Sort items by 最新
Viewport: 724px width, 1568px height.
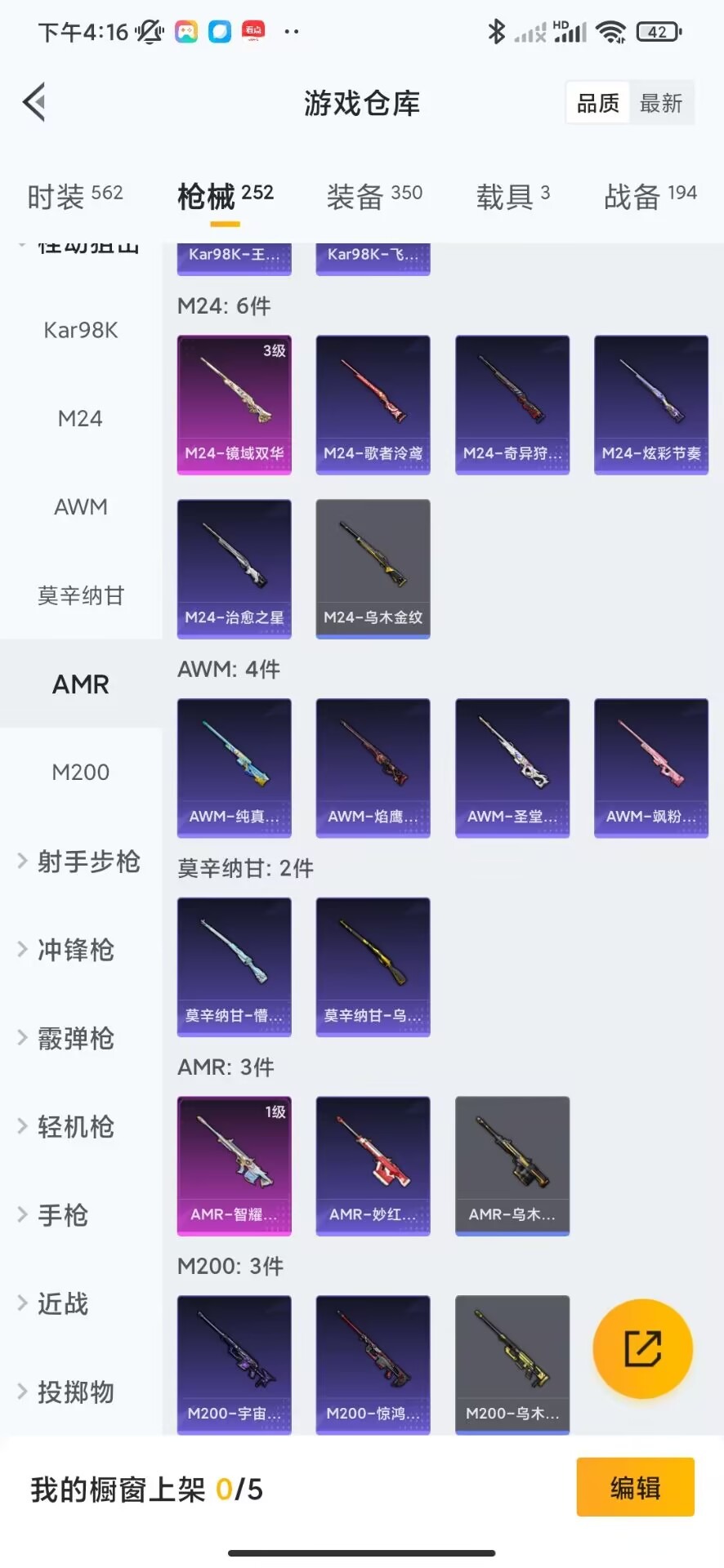pos(660,103)
